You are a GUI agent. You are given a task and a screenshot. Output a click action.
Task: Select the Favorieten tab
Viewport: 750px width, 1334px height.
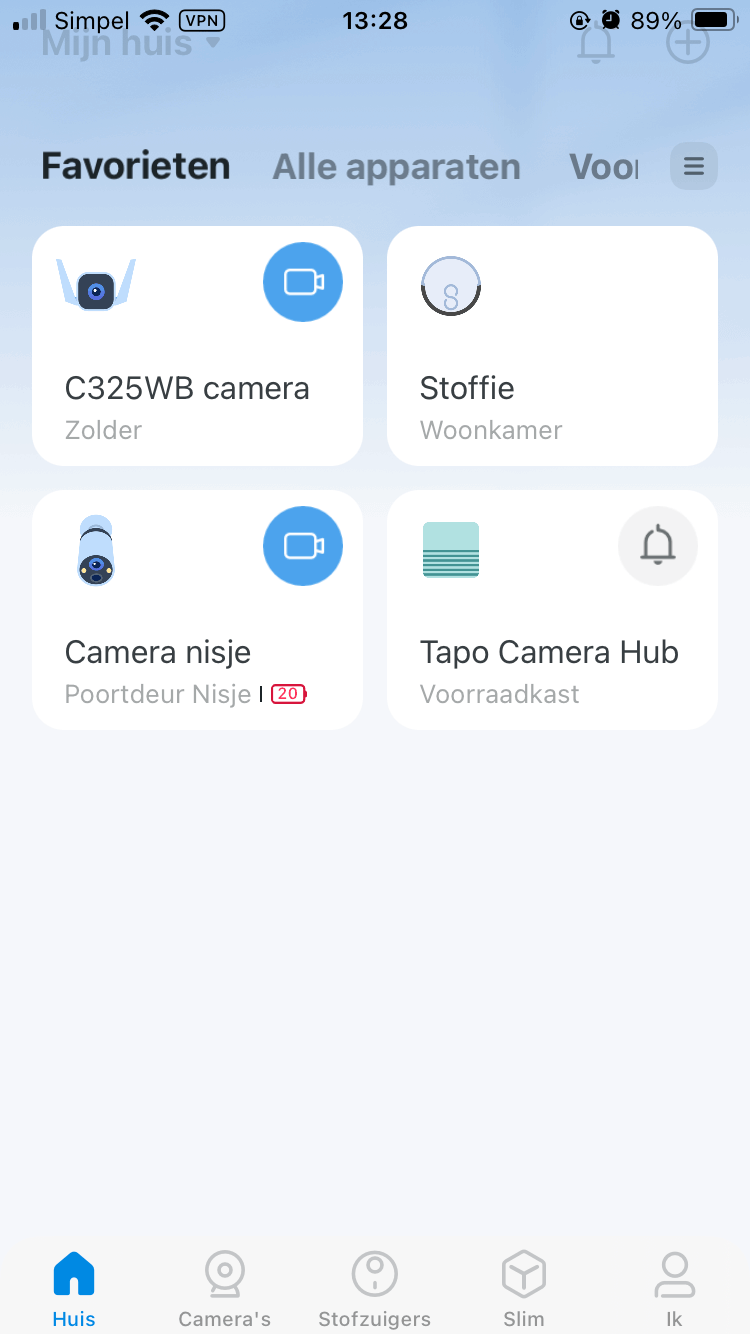click(x=136, y=166)
